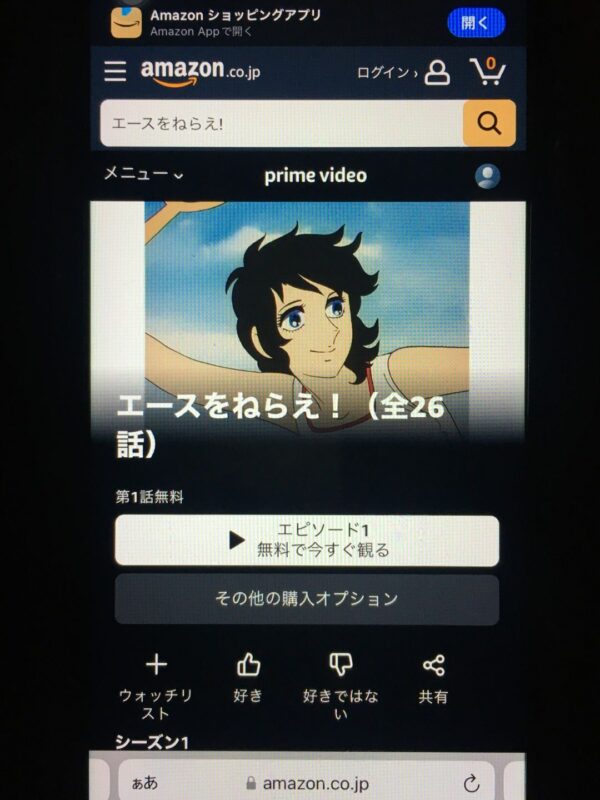Tap the orange search magnifier button
Viewport: 600px width, 800px height.
[x=489, y=124]
